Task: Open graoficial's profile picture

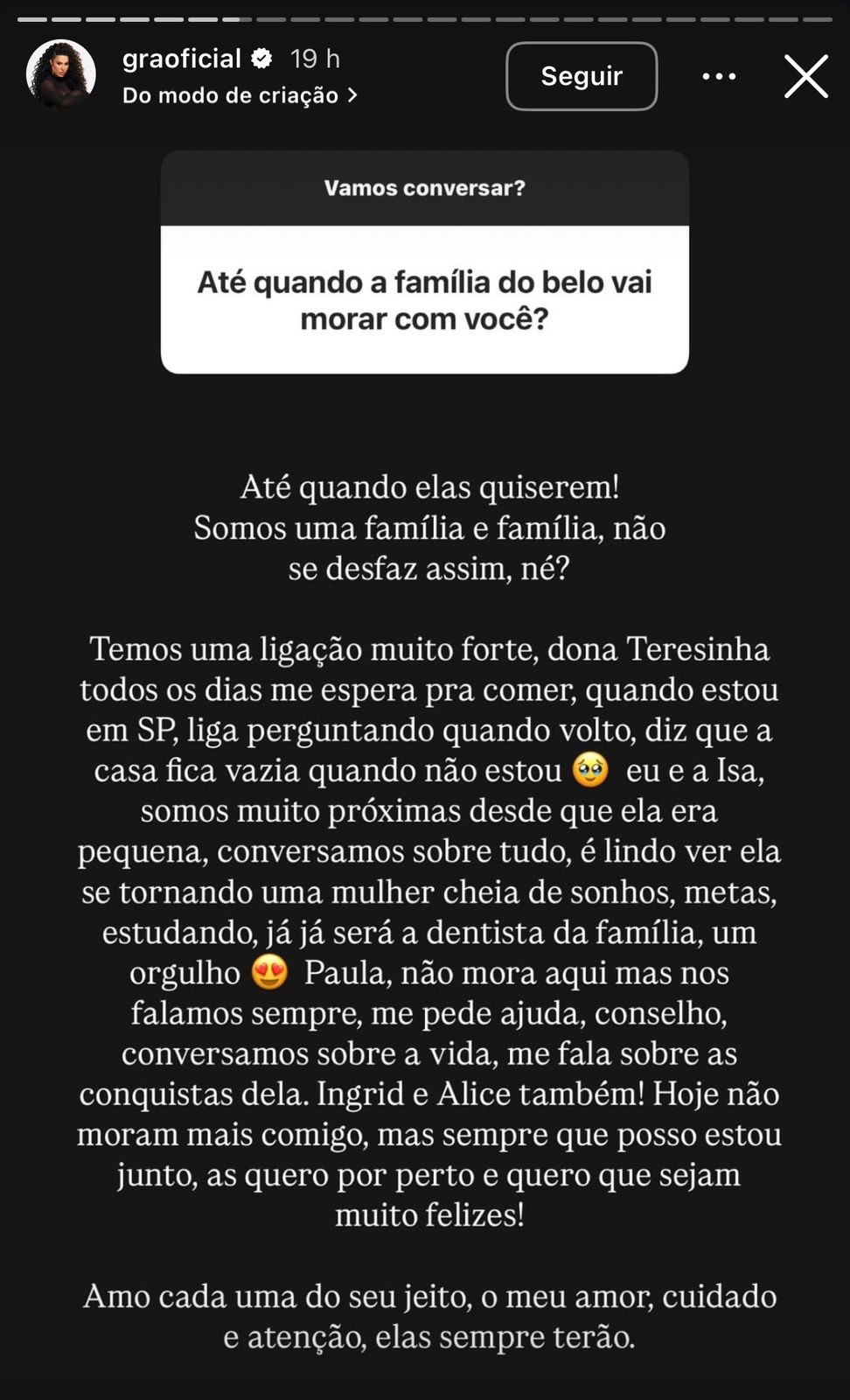Action: 60,74
